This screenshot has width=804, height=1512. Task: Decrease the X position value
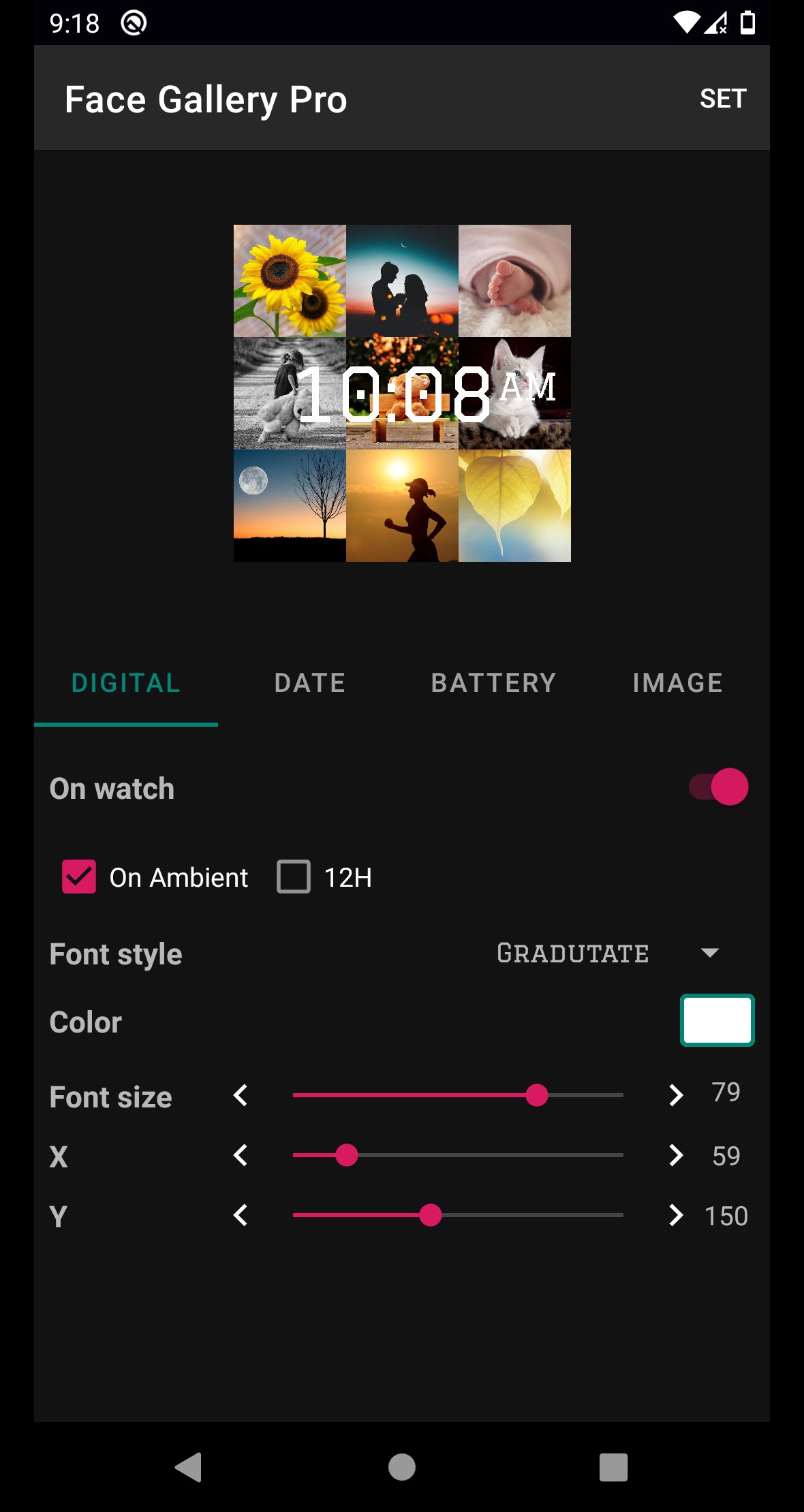[241, 1155]
